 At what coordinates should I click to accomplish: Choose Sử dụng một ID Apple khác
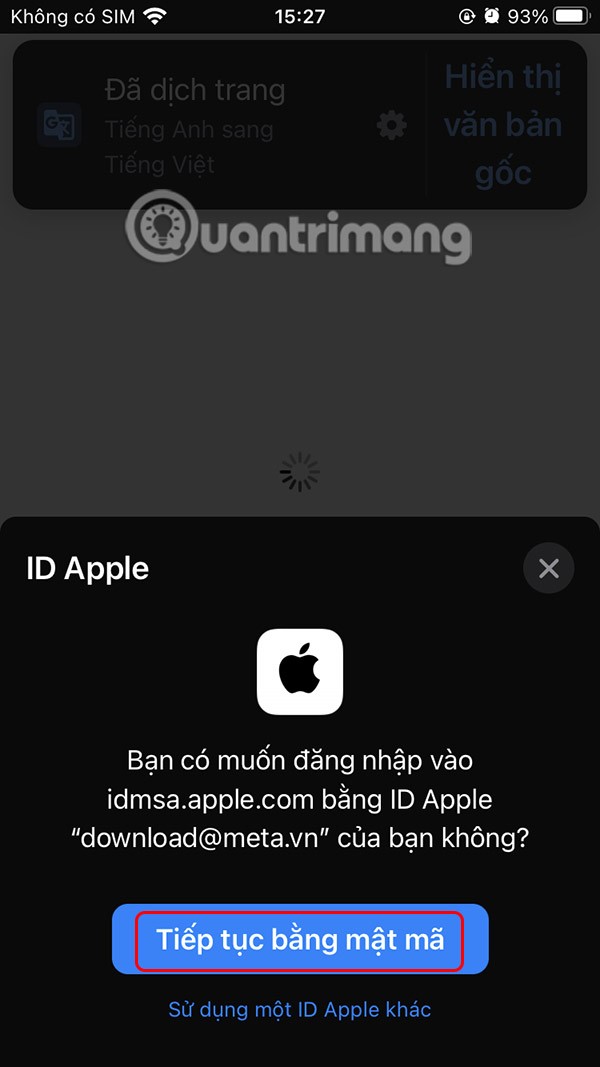(x=300, y=1009)
